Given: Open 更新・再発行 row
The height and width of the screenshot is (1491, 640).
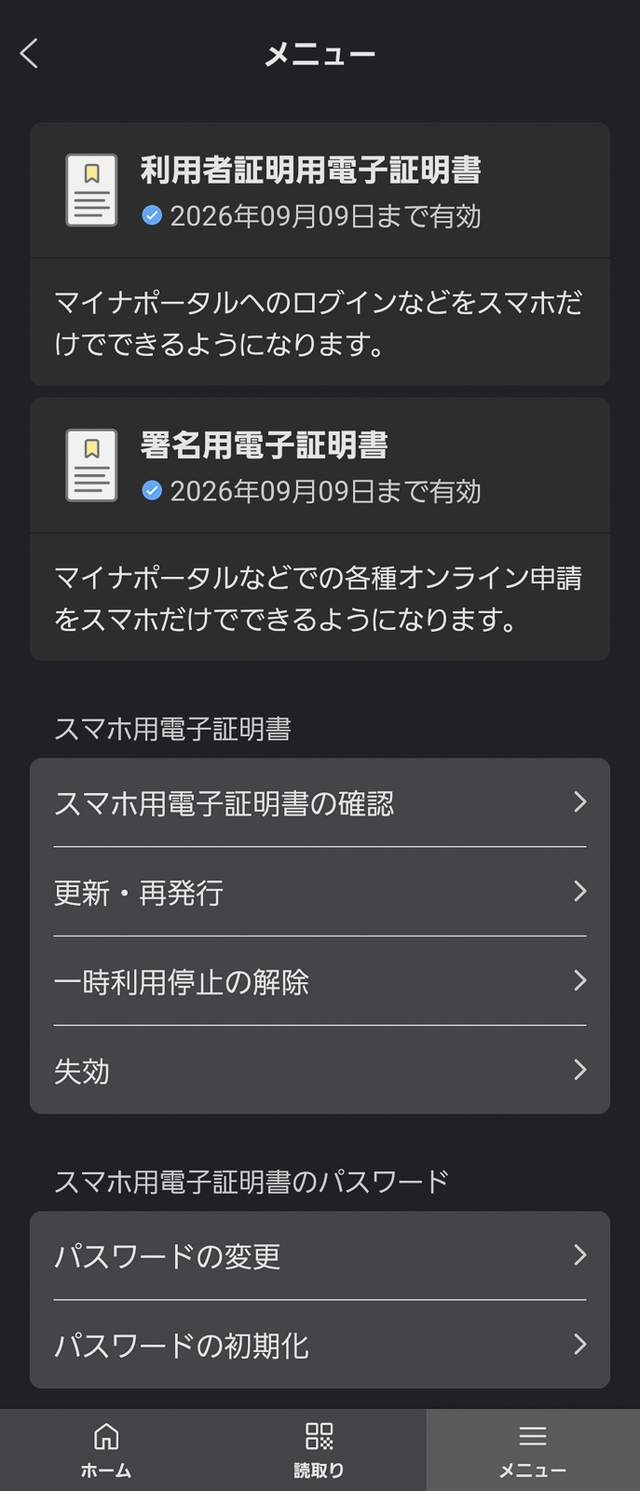Looking at the screenshot, I should click(319, 892).
